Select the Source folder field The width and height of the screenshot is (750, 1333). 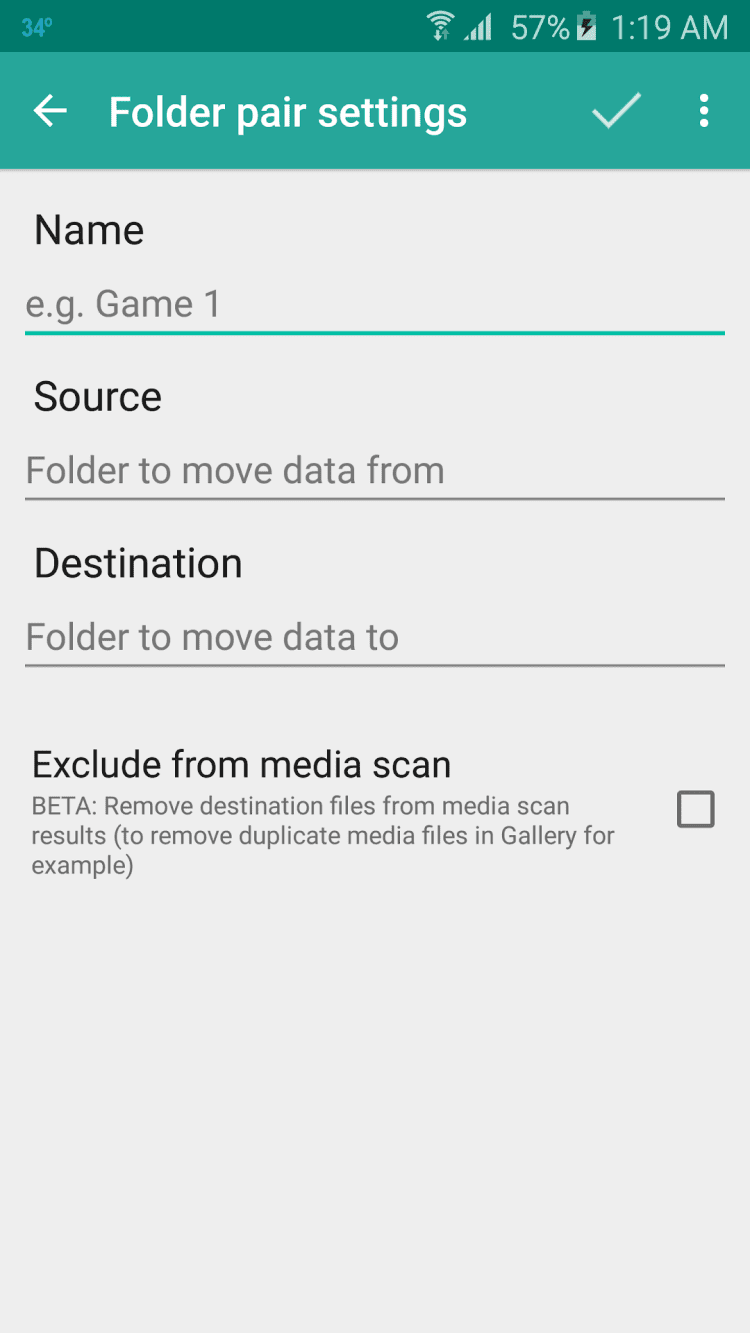pos(374,470)
